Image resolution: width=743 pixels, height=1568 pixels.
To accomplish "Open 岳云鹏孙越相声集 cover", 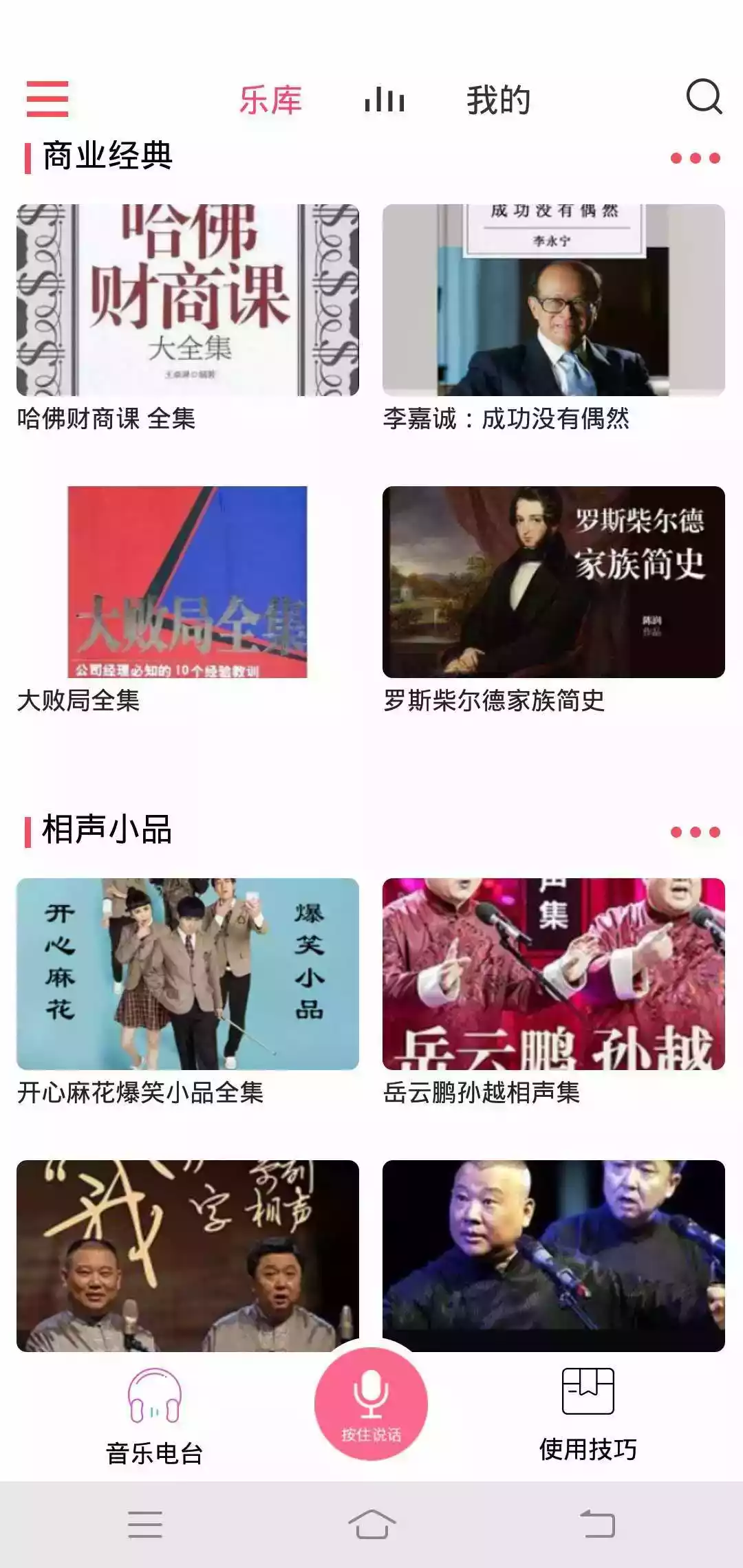I will [x=556, y=973].
